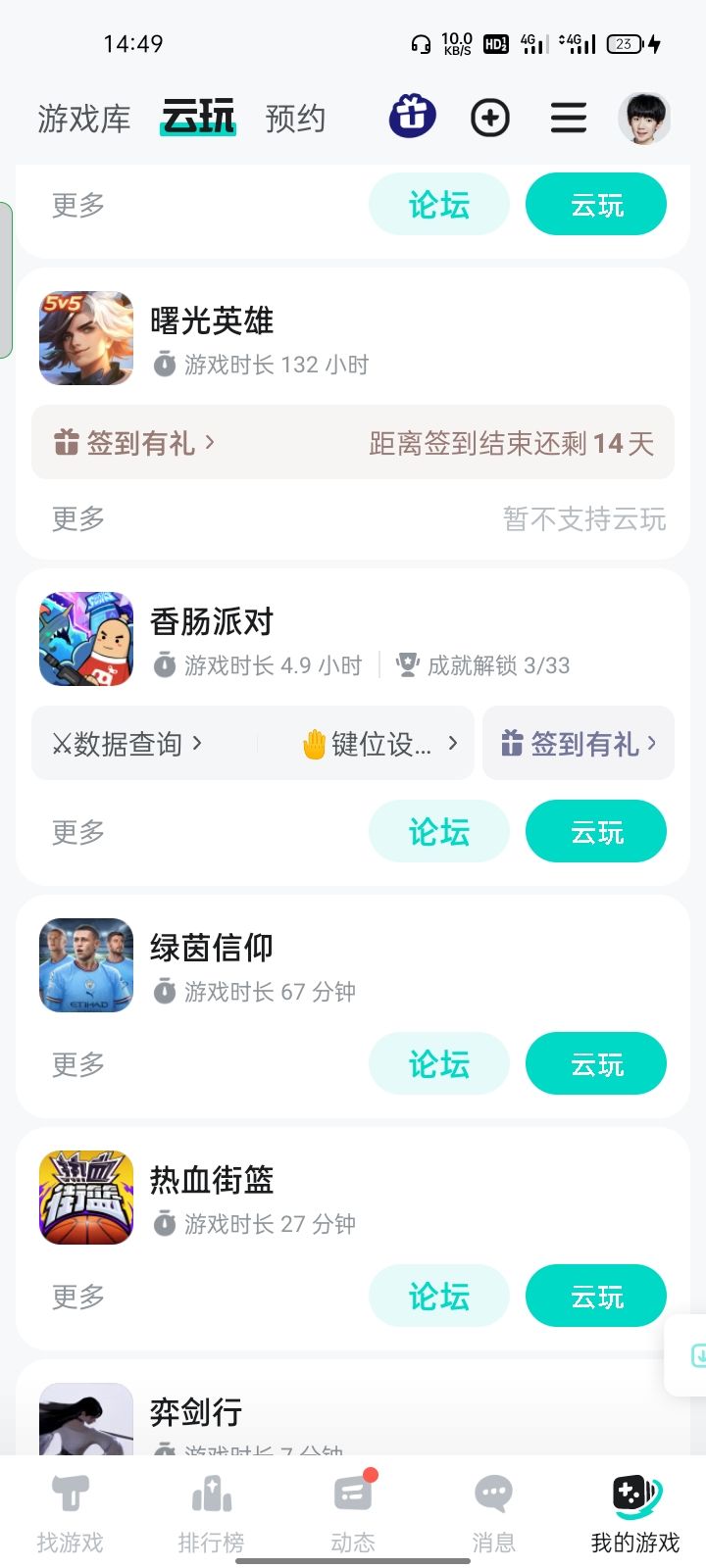Start 云玩 for 香肠派对
Image resolution: width=706 pixels, height=1568 pixels.
pyautogui.click(x=596, y=832)
